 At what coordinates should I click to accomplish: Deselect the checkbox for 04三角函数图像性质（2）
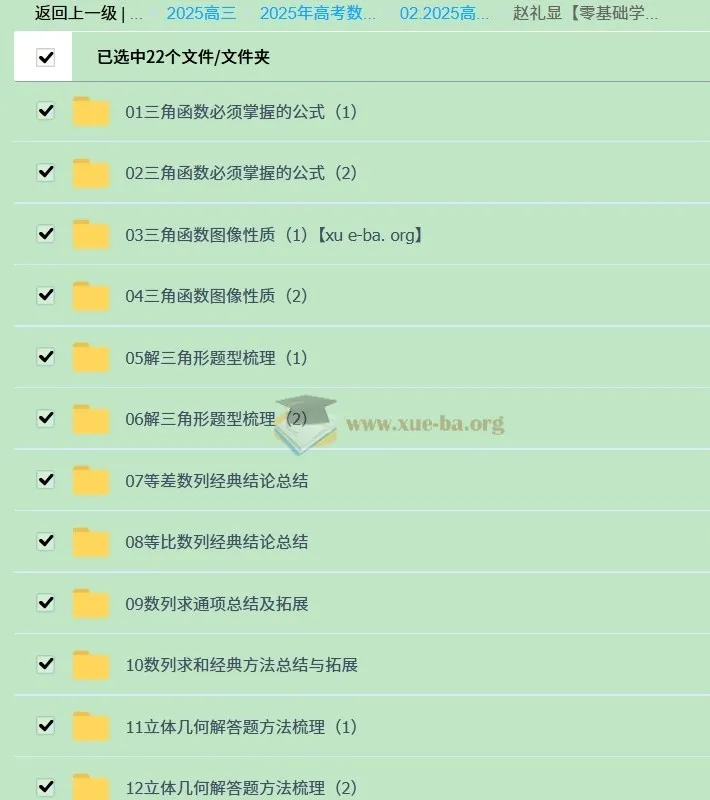click(45, 295)
